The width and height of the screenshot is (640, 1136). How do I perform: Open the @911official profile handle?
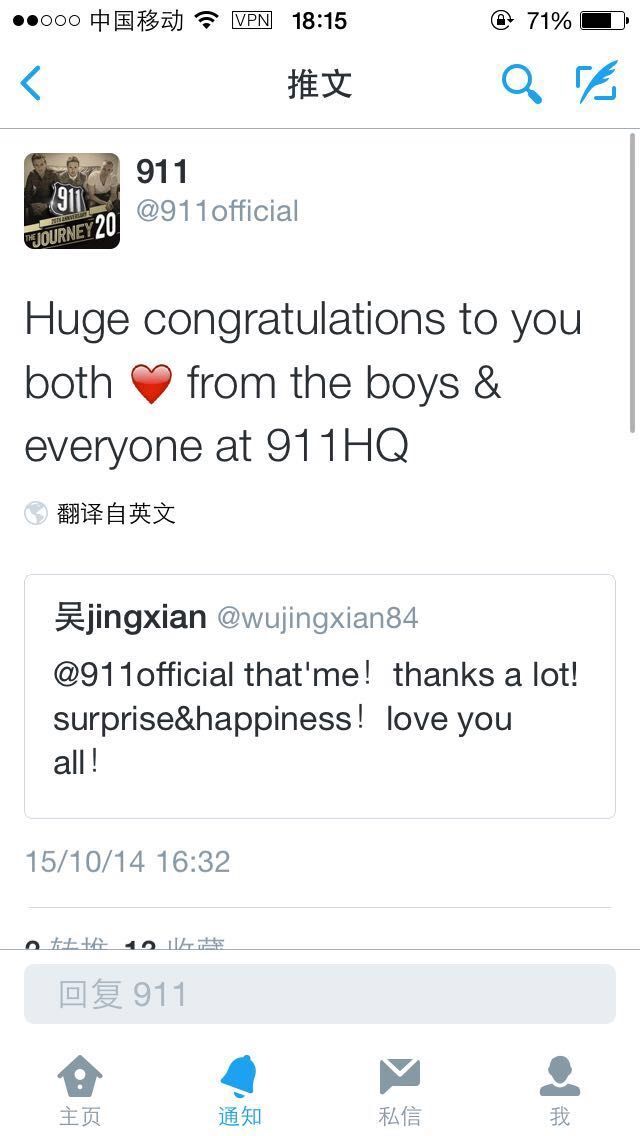217,211
